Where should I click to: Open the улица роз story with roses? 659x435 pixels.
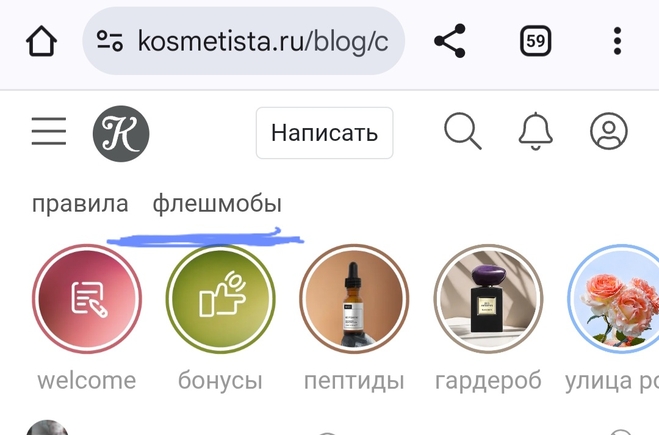click(615, 300)
